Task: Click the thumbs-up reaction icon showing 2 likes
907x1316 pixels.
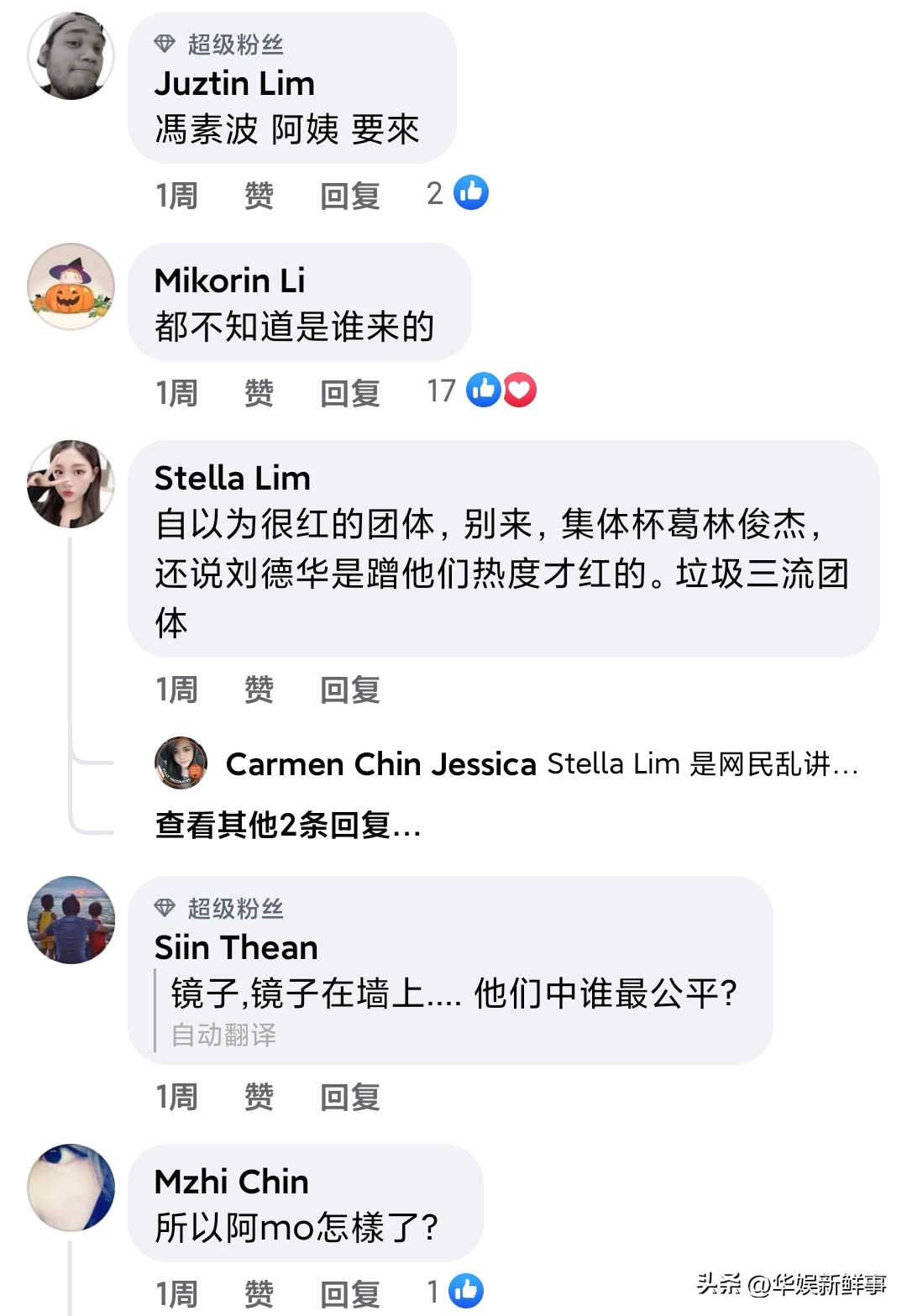Action: [470, 191]
